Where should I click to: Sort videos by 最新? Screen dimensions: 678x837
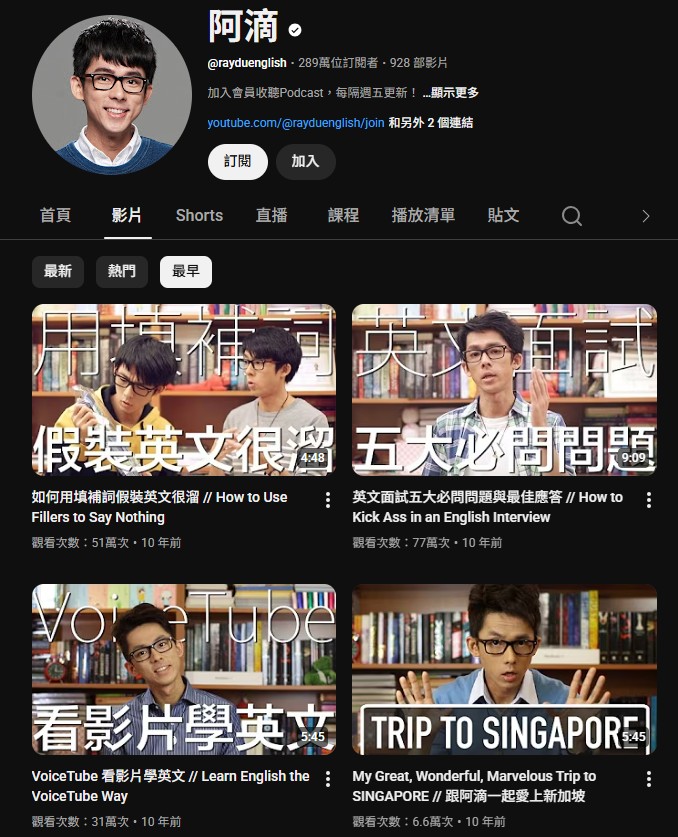coord(57,271)
